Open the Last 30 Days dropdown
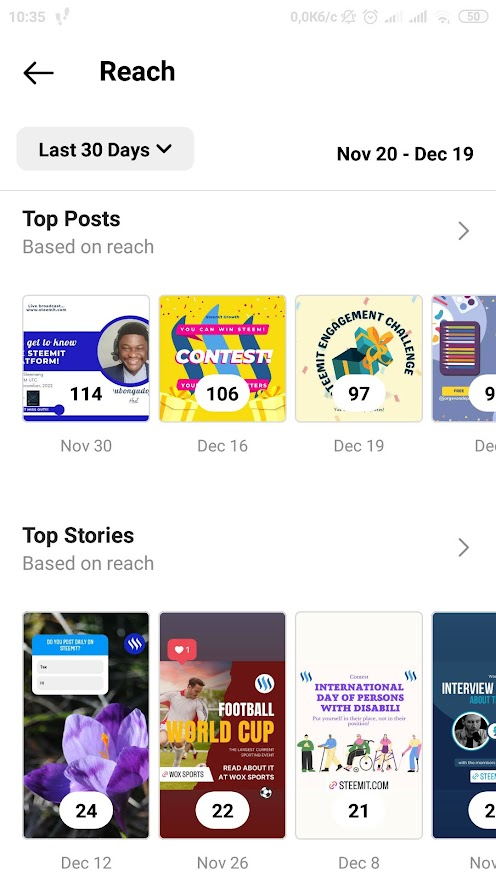Screen dimensions: 496x881 point(106,149)
